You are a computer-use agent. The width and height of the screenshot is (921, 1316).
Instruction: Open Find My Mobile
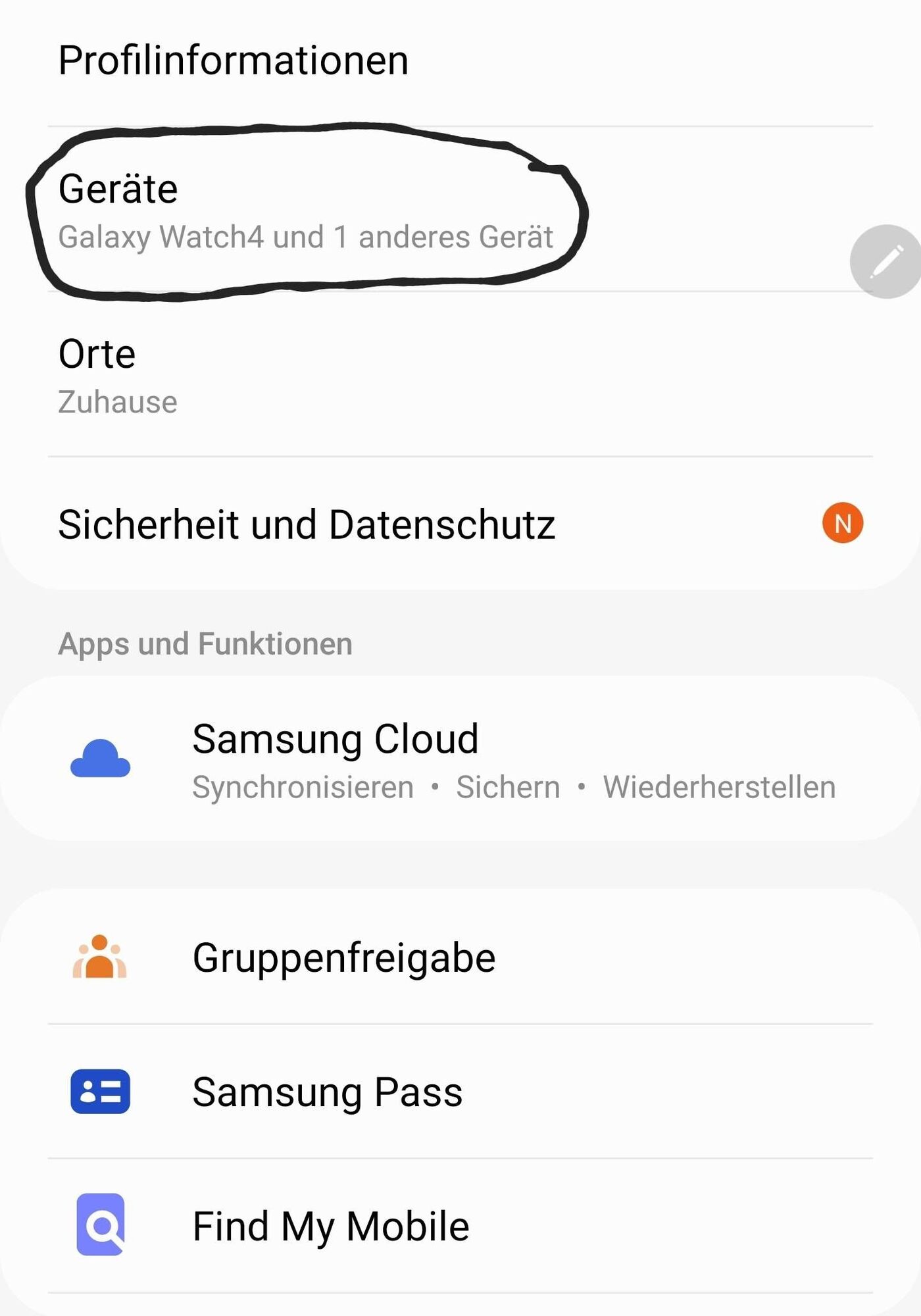click(331, 1227)
